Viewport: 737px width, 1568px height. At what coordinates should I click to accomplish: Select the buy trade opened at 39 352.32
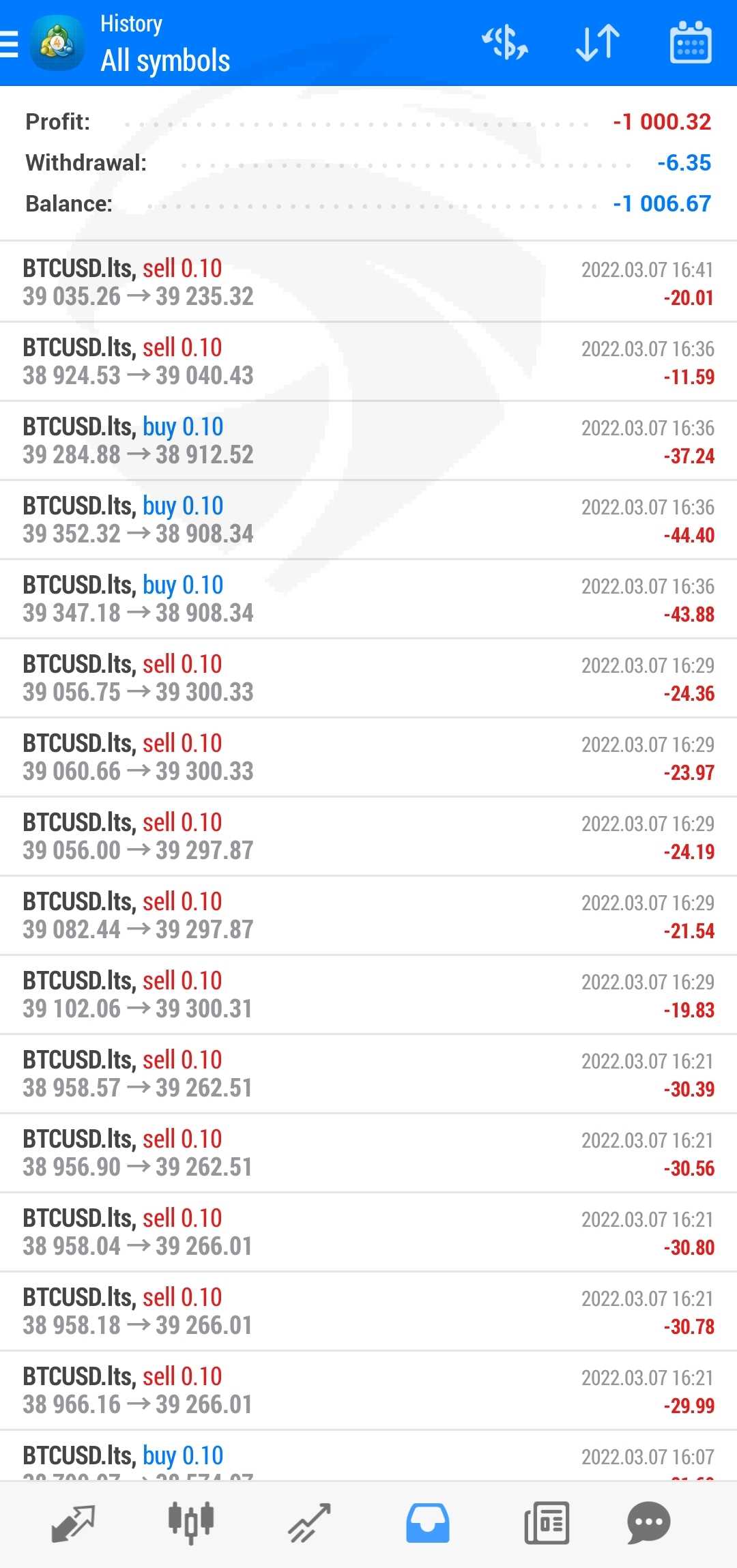369,519
